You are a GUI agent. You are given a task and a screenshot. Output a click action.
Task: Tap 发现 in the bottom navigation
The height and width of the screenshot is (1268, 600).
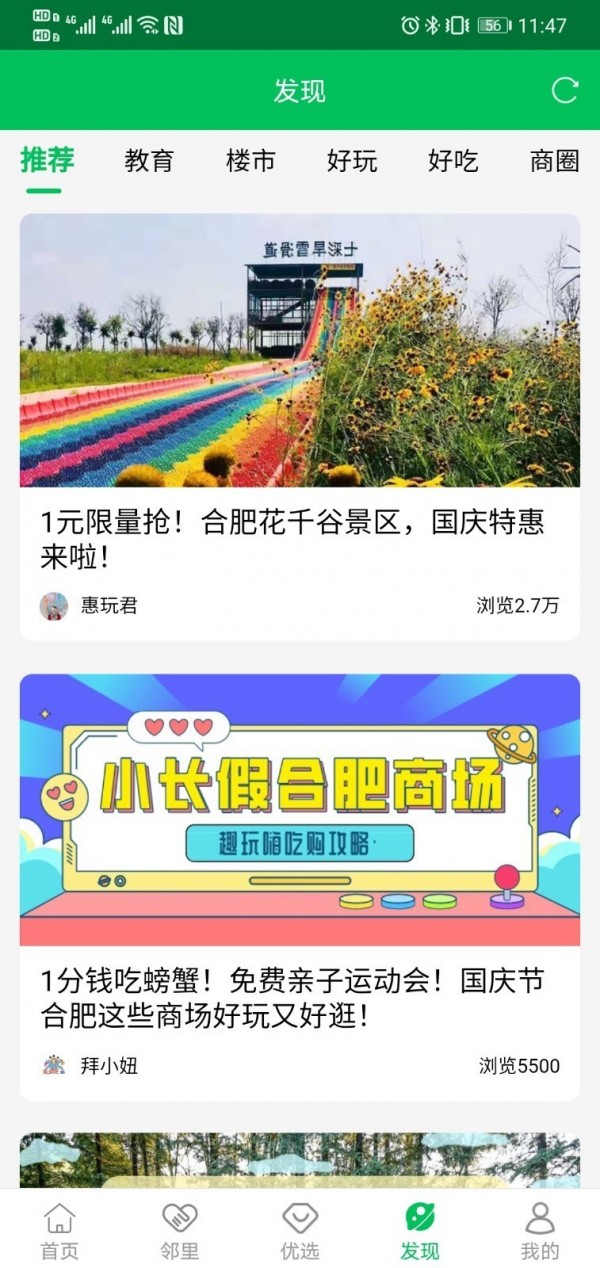[x=420, y=1231]
